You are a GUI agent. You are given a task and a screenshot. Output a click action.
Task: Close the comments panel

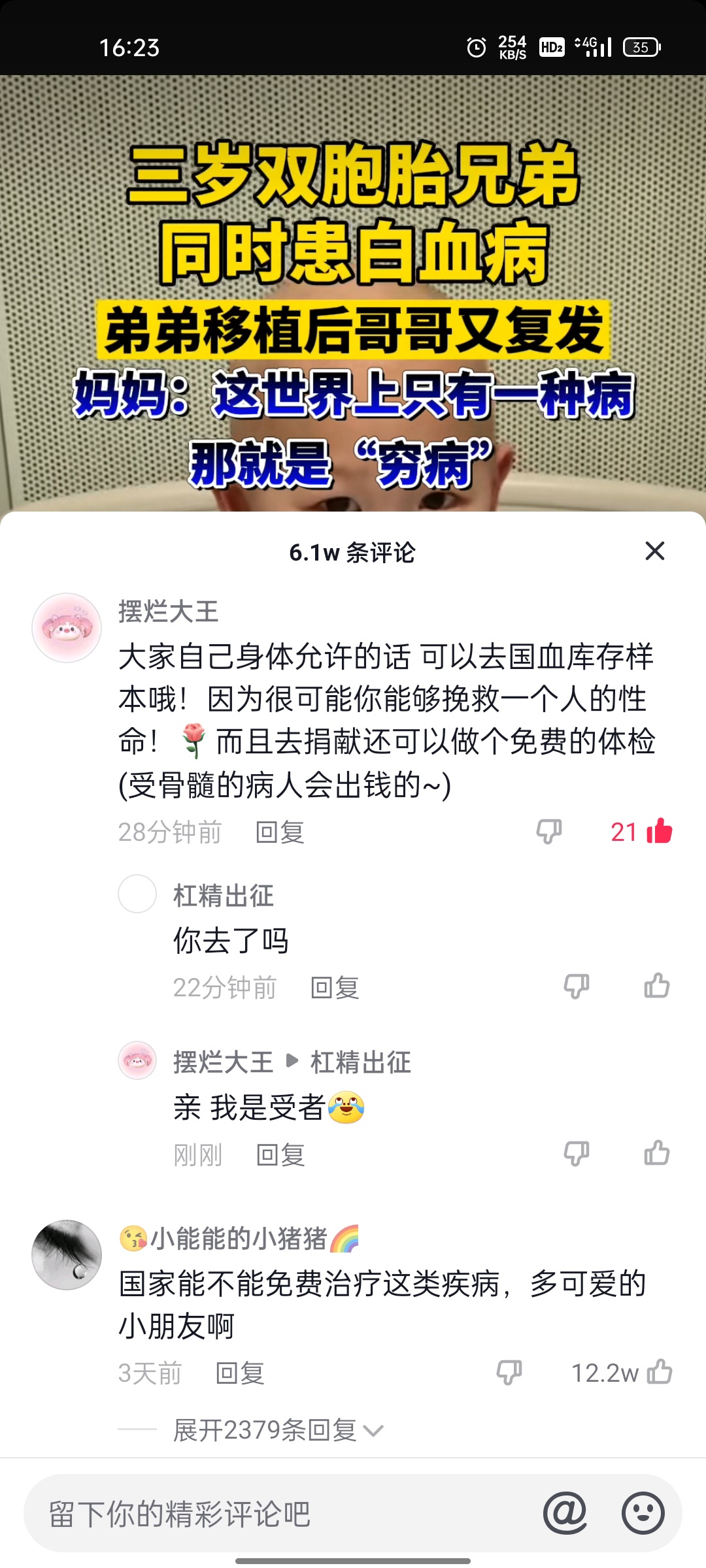point(654,551)
